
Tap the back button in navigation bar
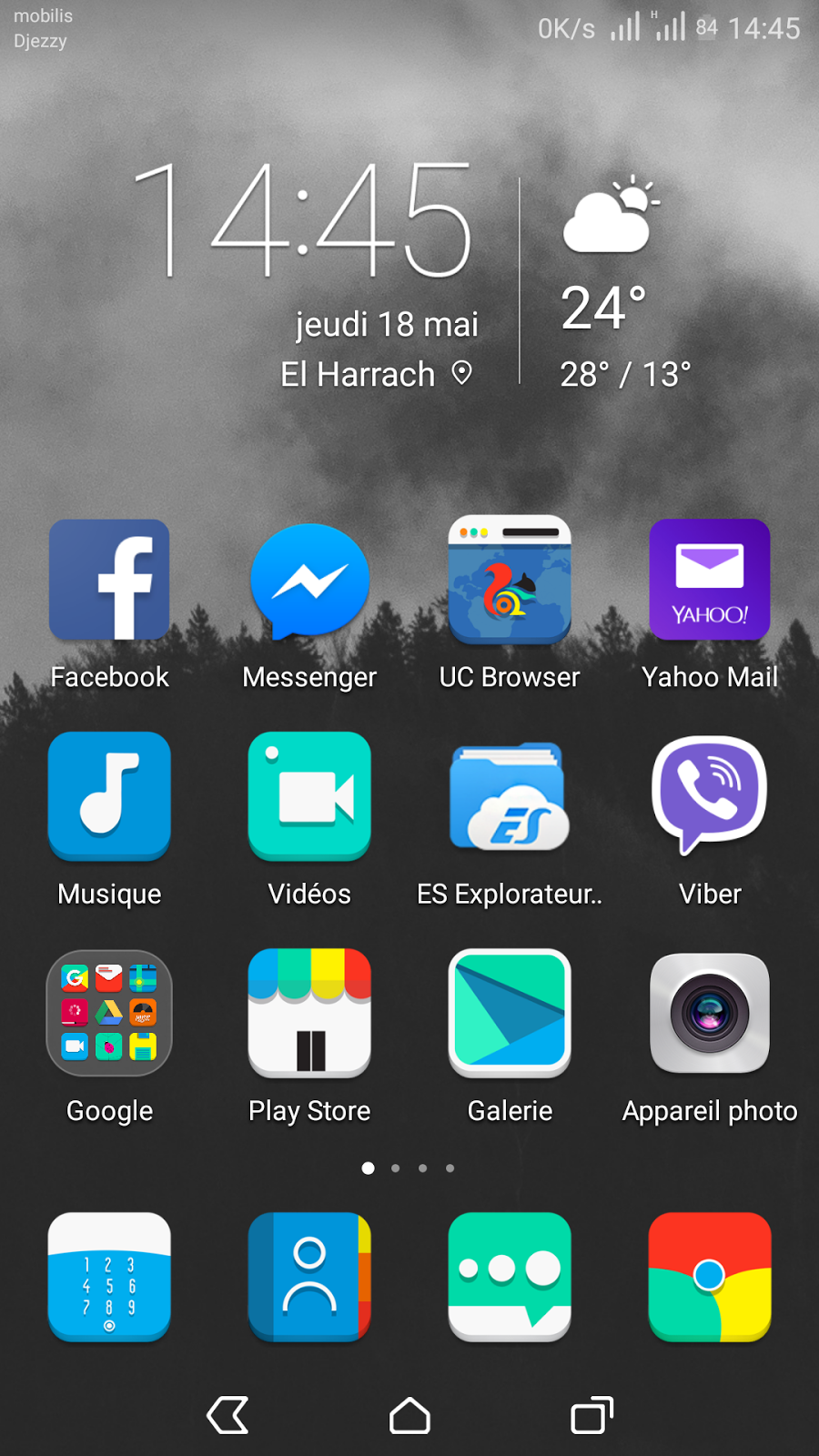227,1416
